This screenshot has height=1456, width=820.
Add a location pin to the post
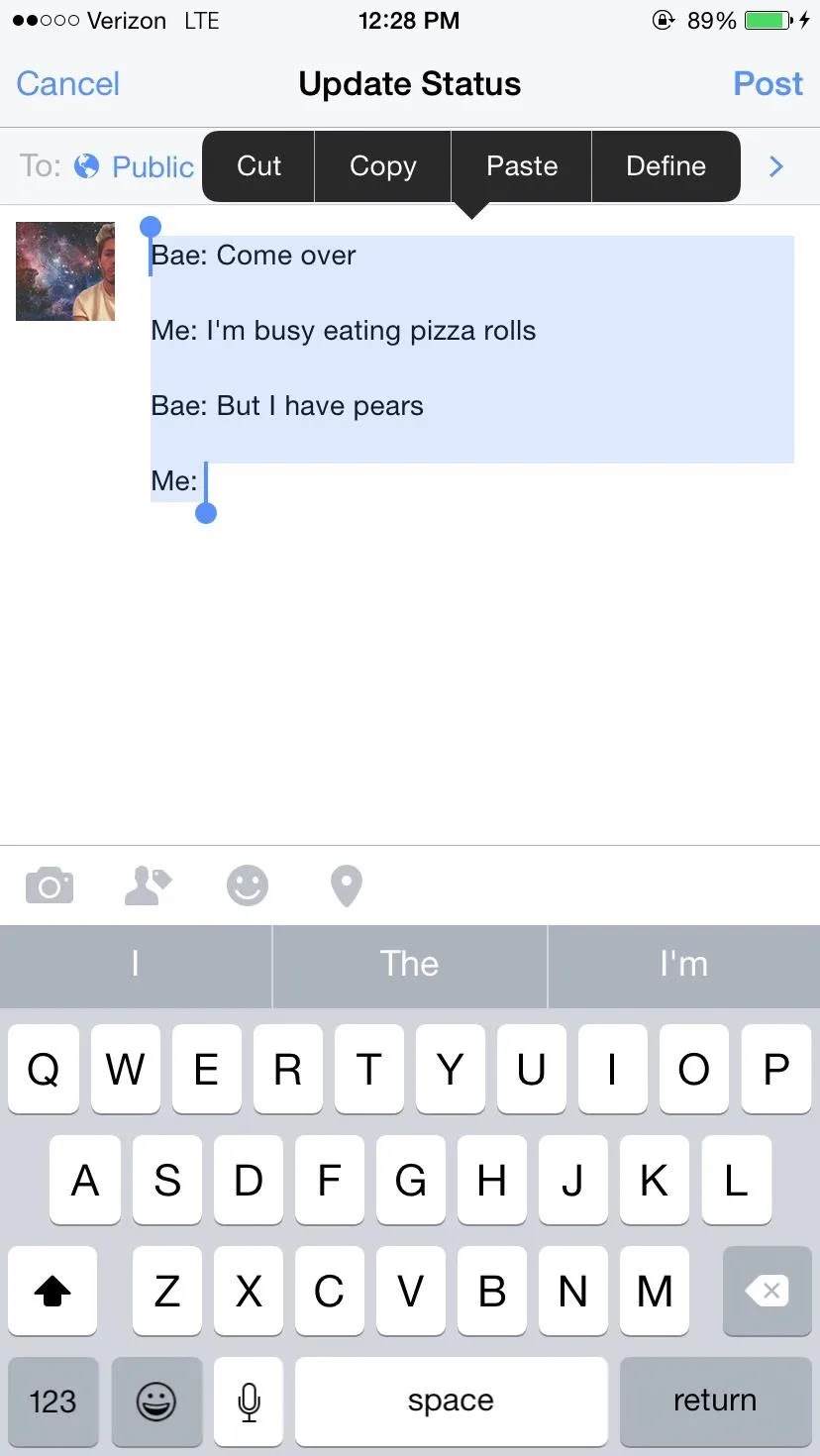click(346, 885)
